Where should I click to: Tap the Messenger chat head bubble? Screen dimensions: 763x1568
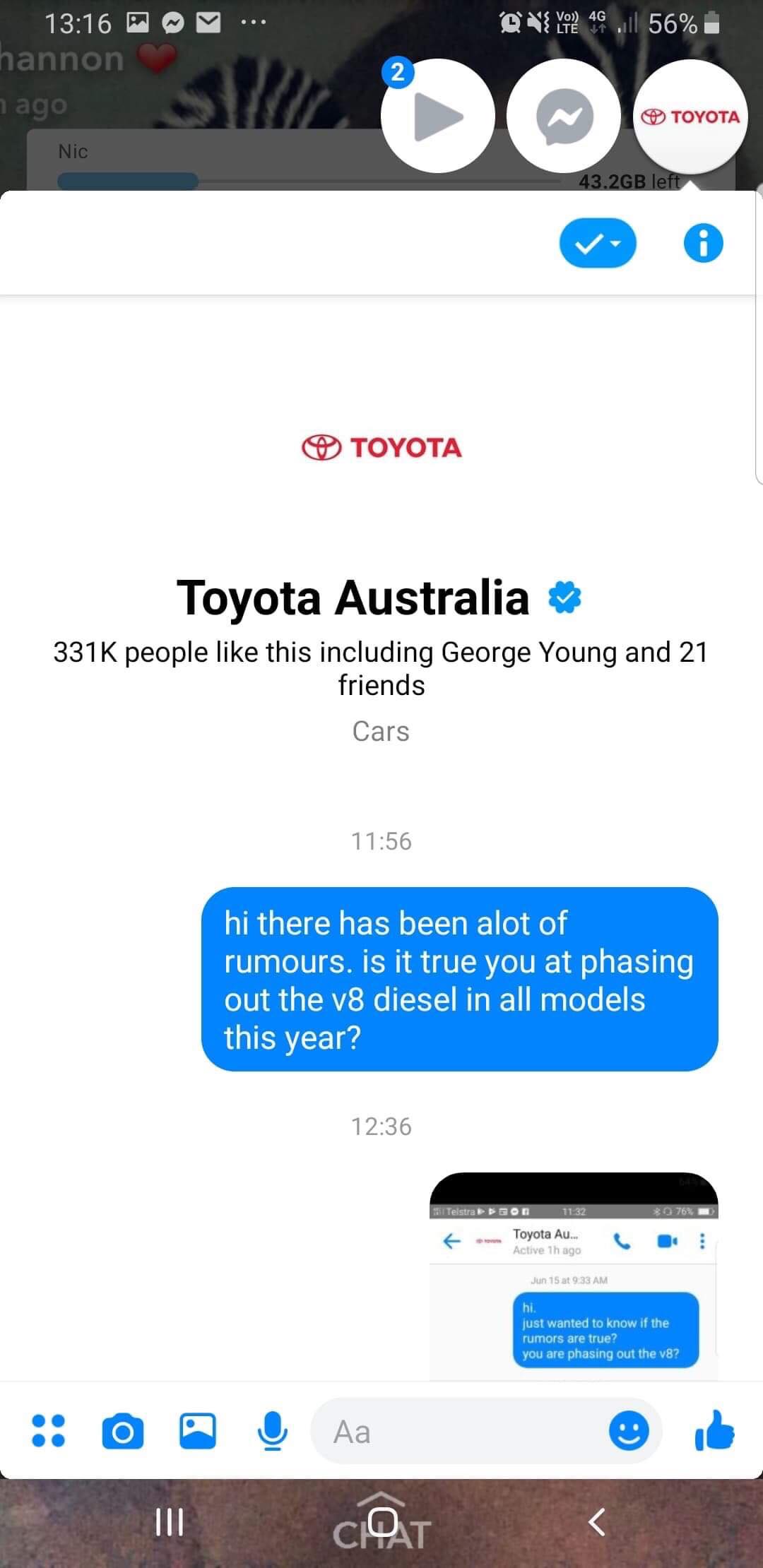(x=564, y=117)
